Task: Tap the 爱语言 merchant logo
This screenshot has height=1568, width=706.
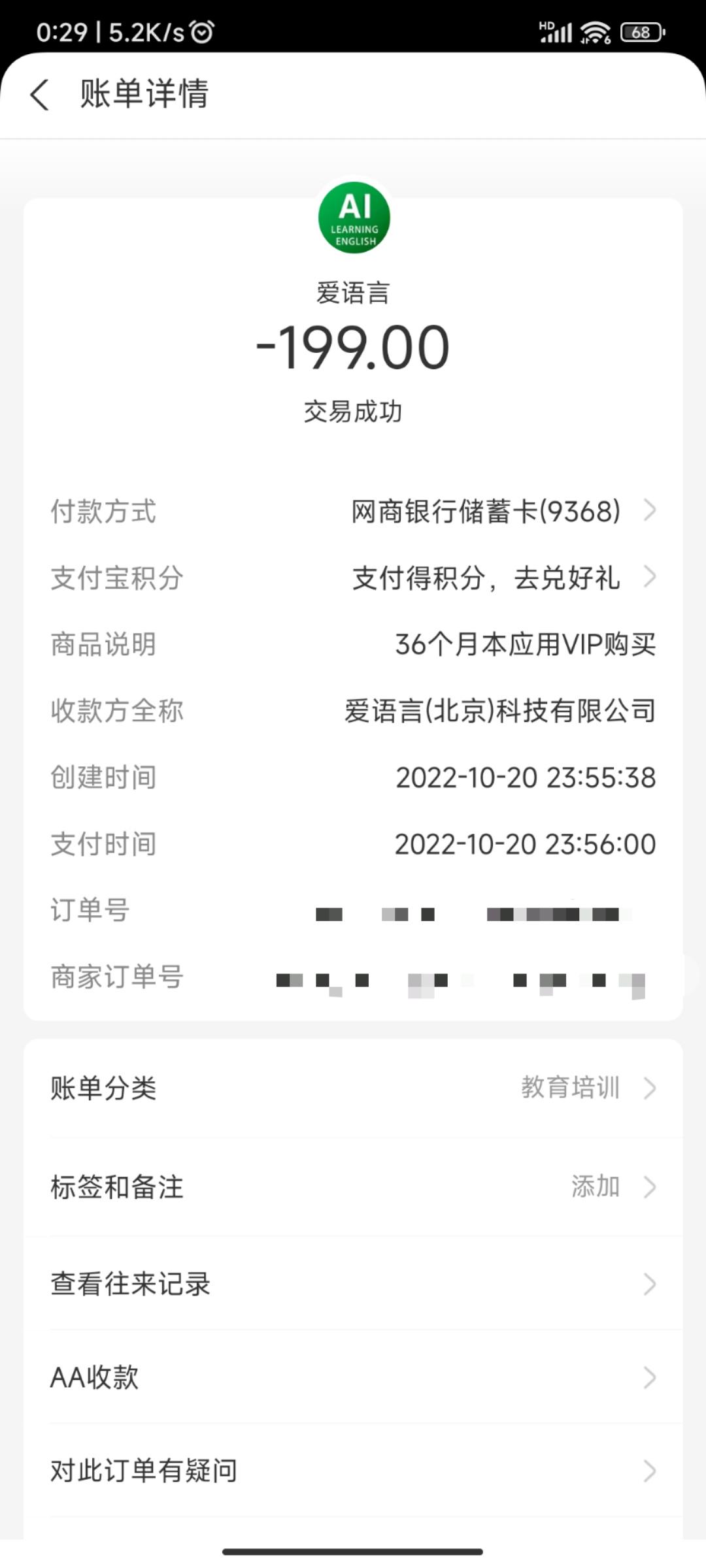Action: (x=354, y=218)
